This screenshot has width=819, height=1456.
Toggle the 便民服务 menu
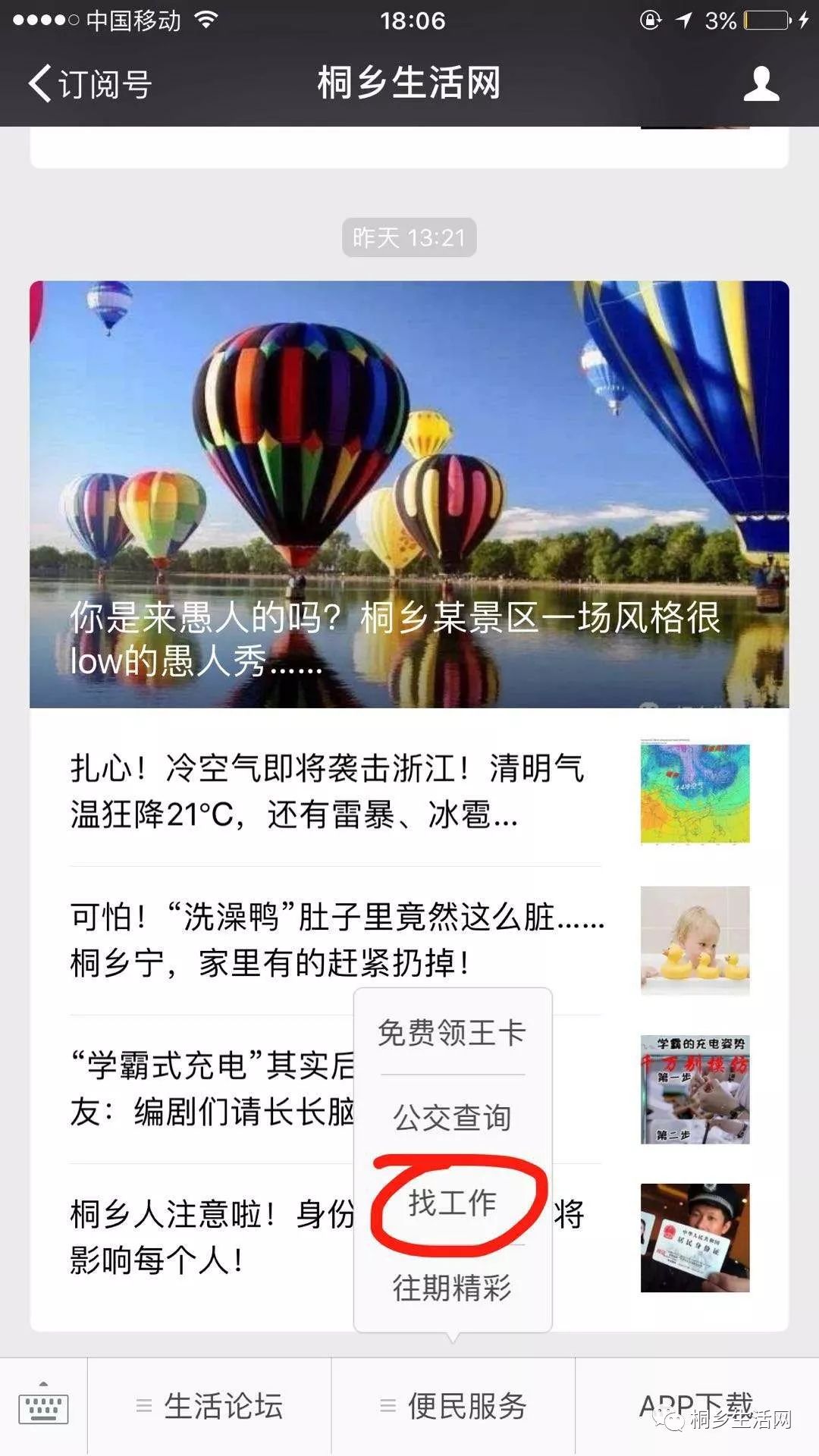click(x=453, y=1407)
